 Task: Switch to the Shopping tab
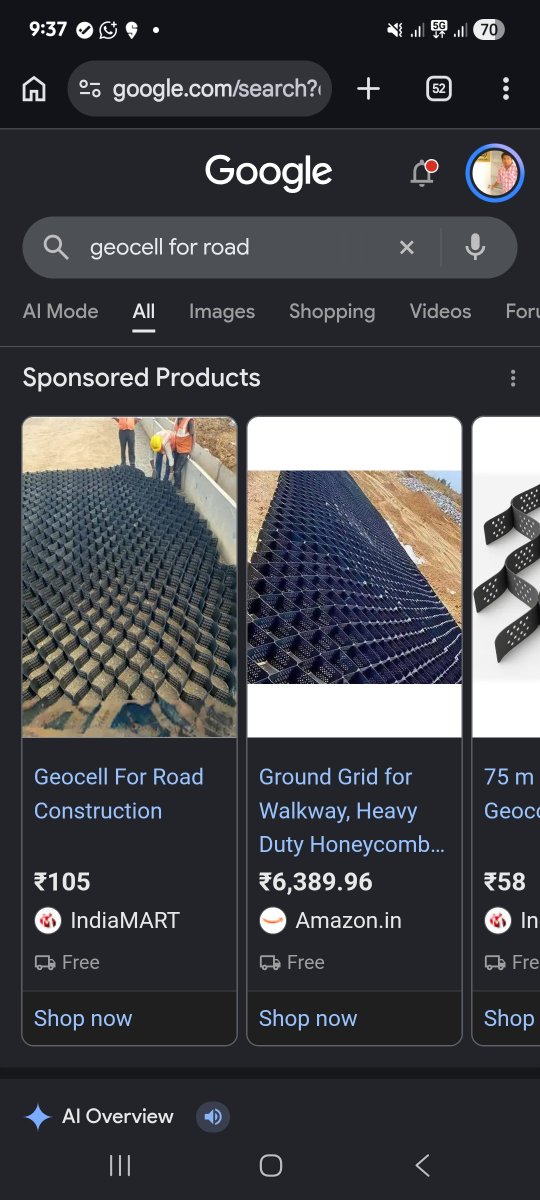[332, 311]
